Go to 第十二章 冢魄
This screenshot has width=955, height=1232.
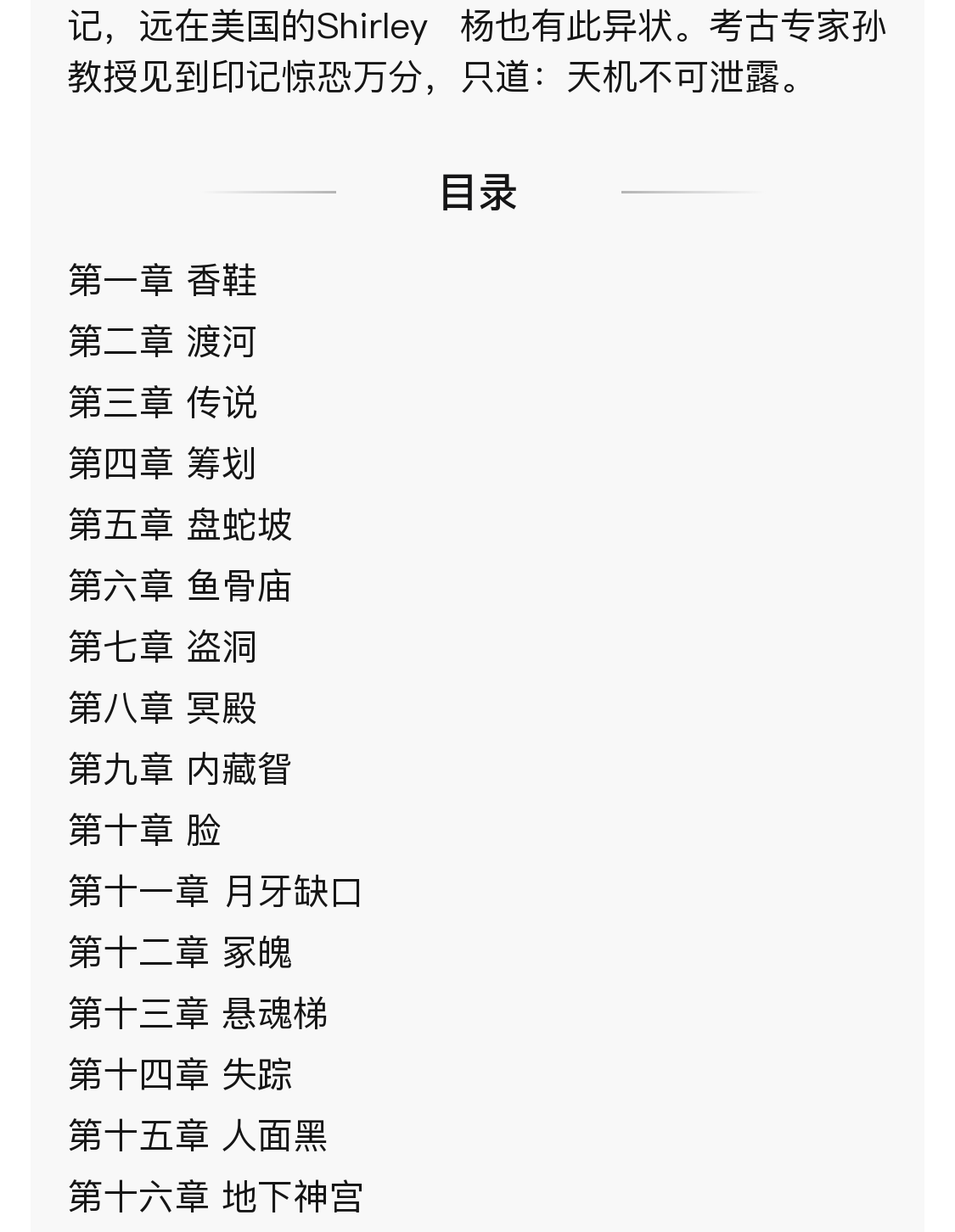180,953
